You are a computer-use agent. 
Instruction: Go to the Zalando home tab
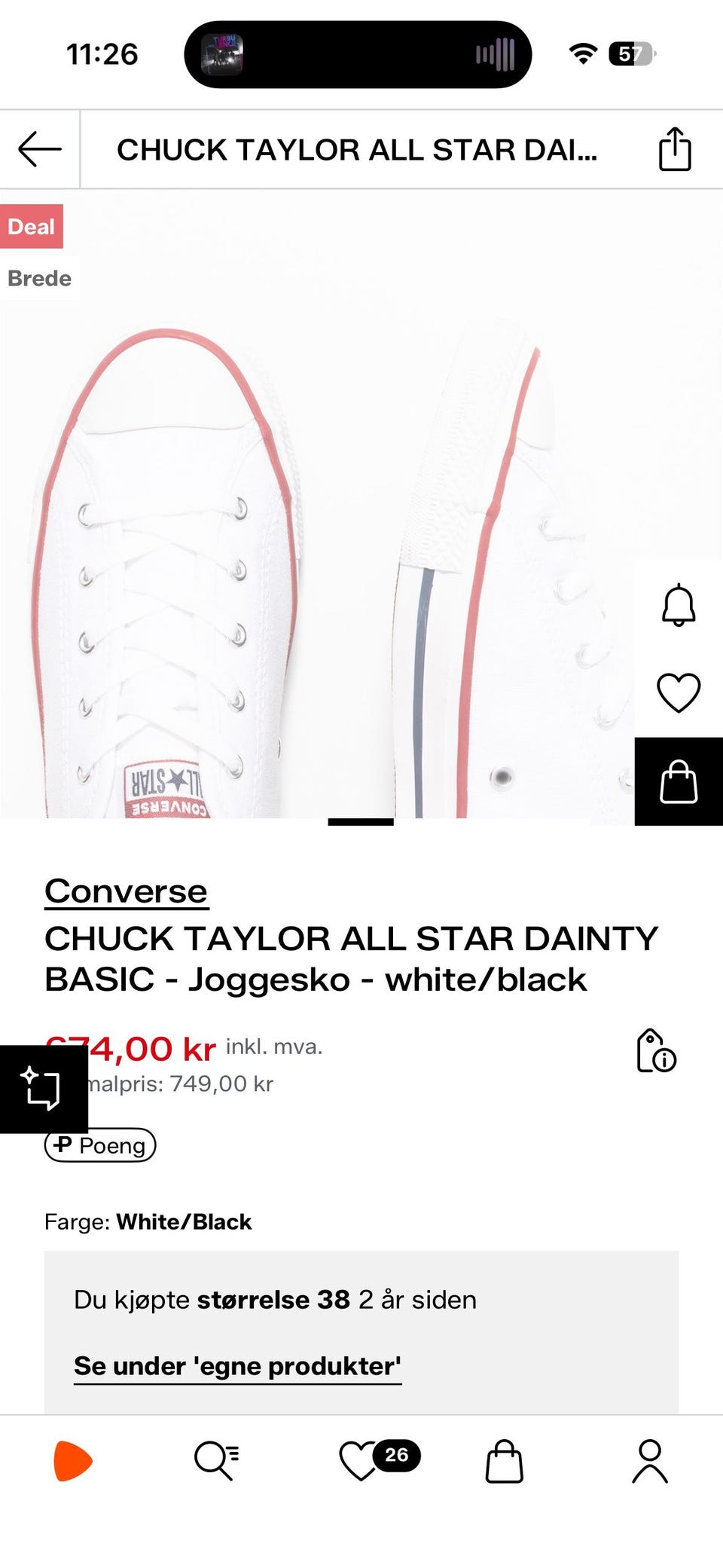(x=73, y=1461)
